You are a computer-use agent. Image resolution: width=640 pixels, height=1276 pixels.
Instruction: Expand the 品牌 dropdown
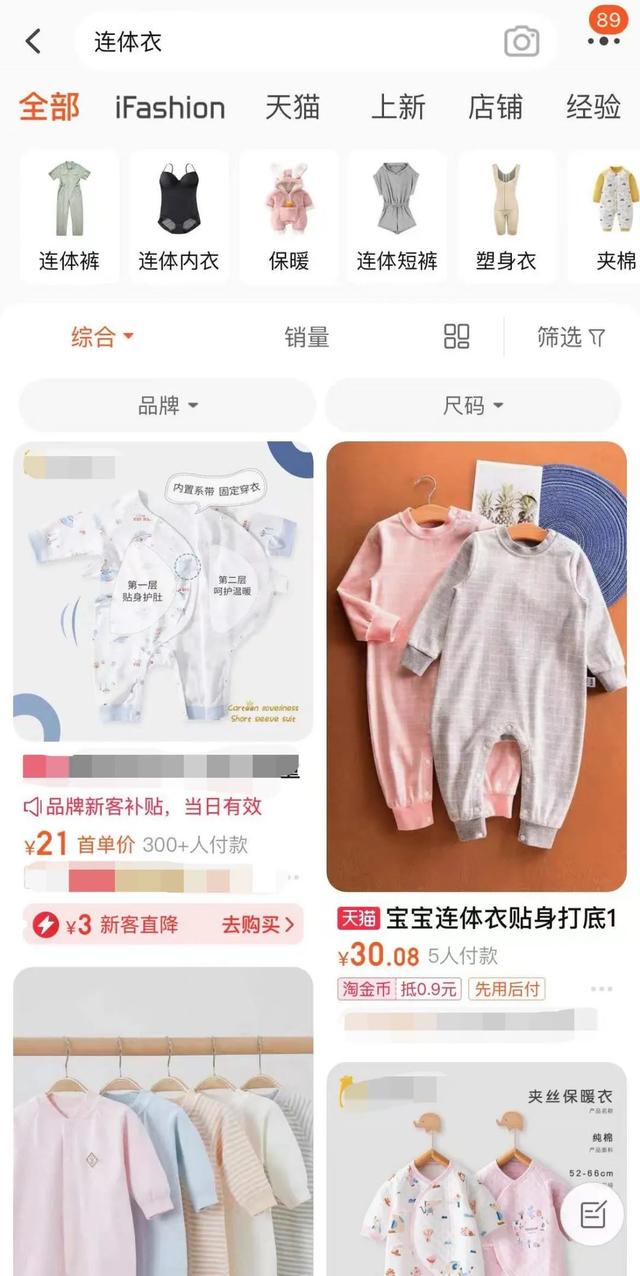point(167,405)
